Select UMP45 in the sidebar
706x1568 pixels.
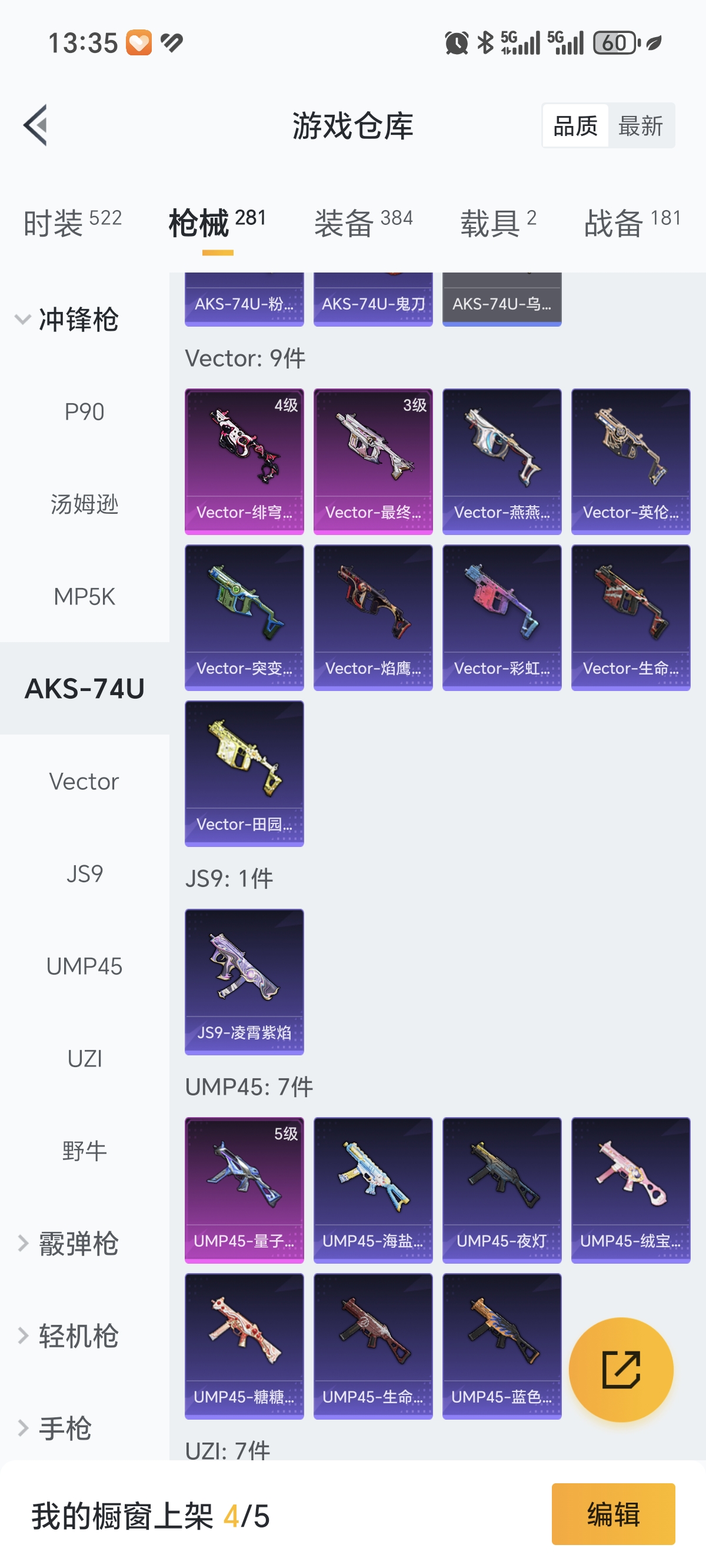pyautogui.click(x=85, y=966)
